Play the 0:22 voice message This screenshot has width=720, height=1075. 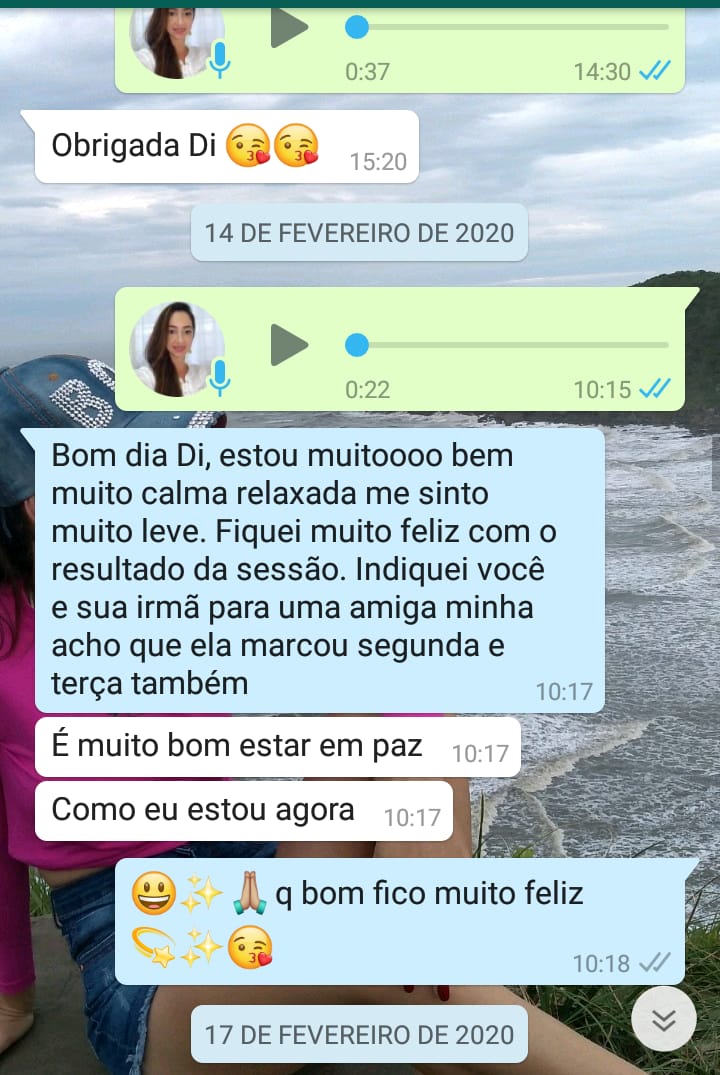[x=289, y=346]
